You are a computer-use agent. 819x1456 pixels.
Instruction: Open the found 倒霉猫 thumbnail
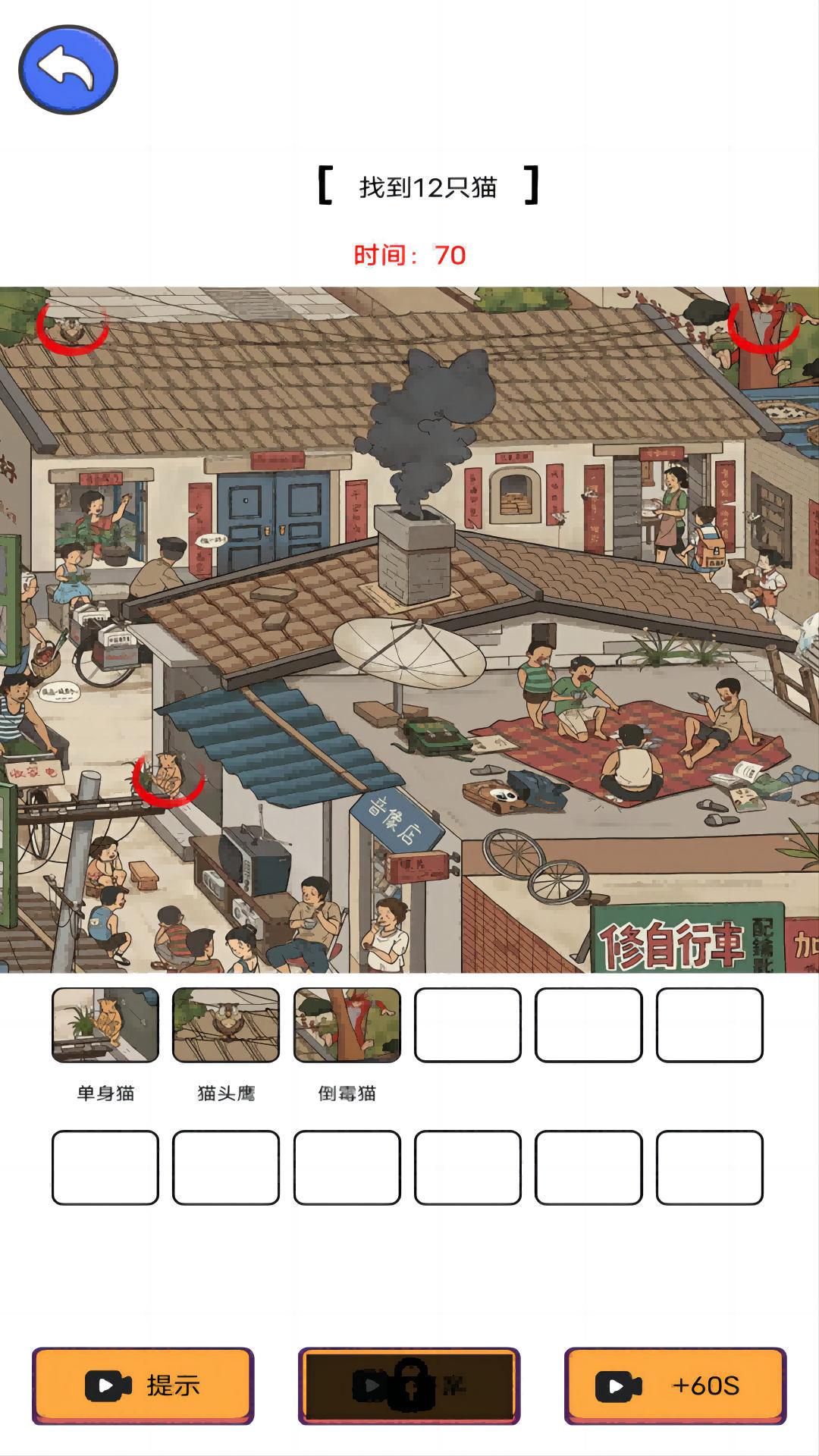tap(347, 1025)
